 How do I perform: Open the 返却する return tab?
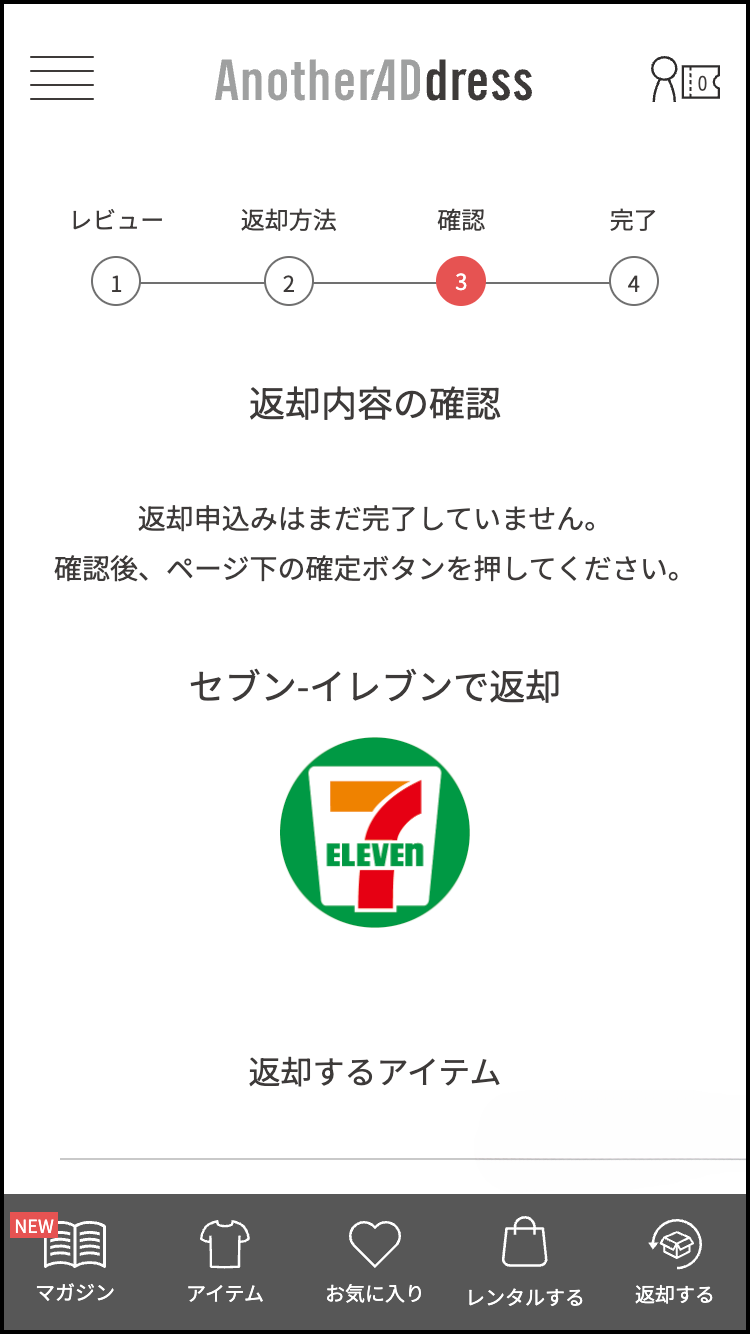tap(674, 1262)
